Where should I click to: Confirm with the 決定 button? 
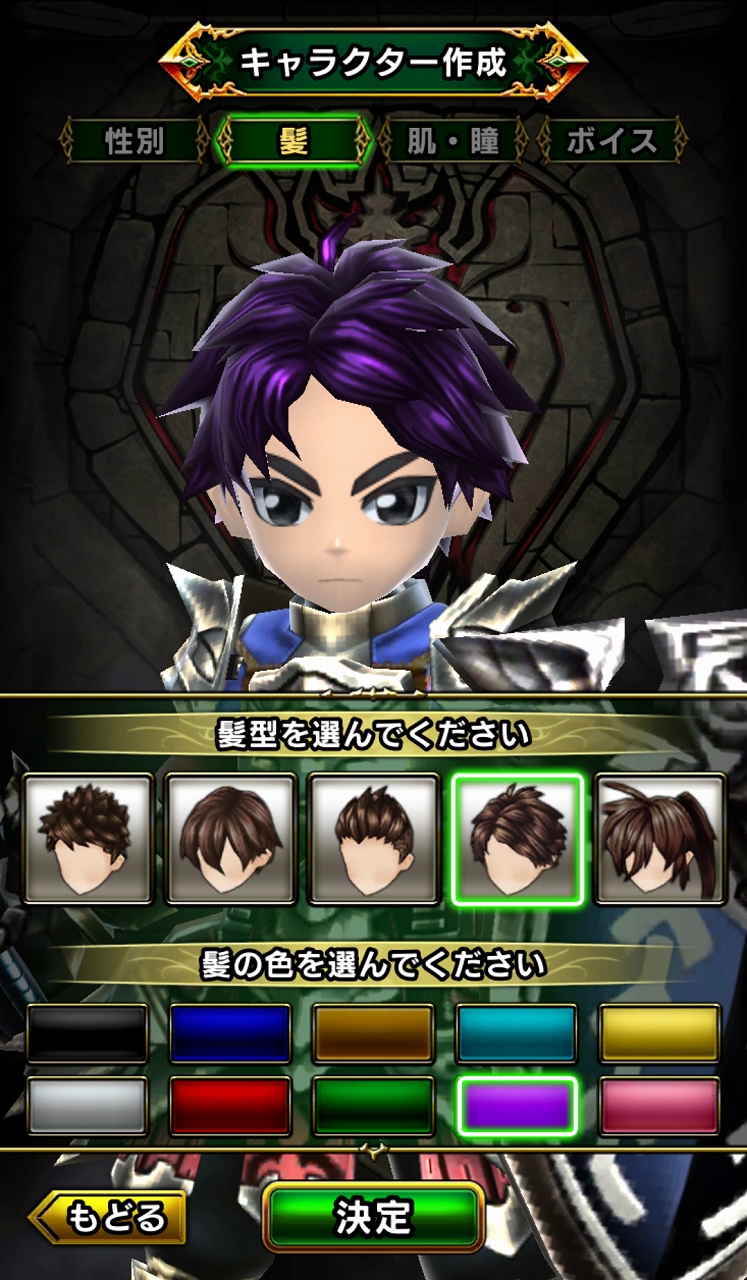point(373,1217)
